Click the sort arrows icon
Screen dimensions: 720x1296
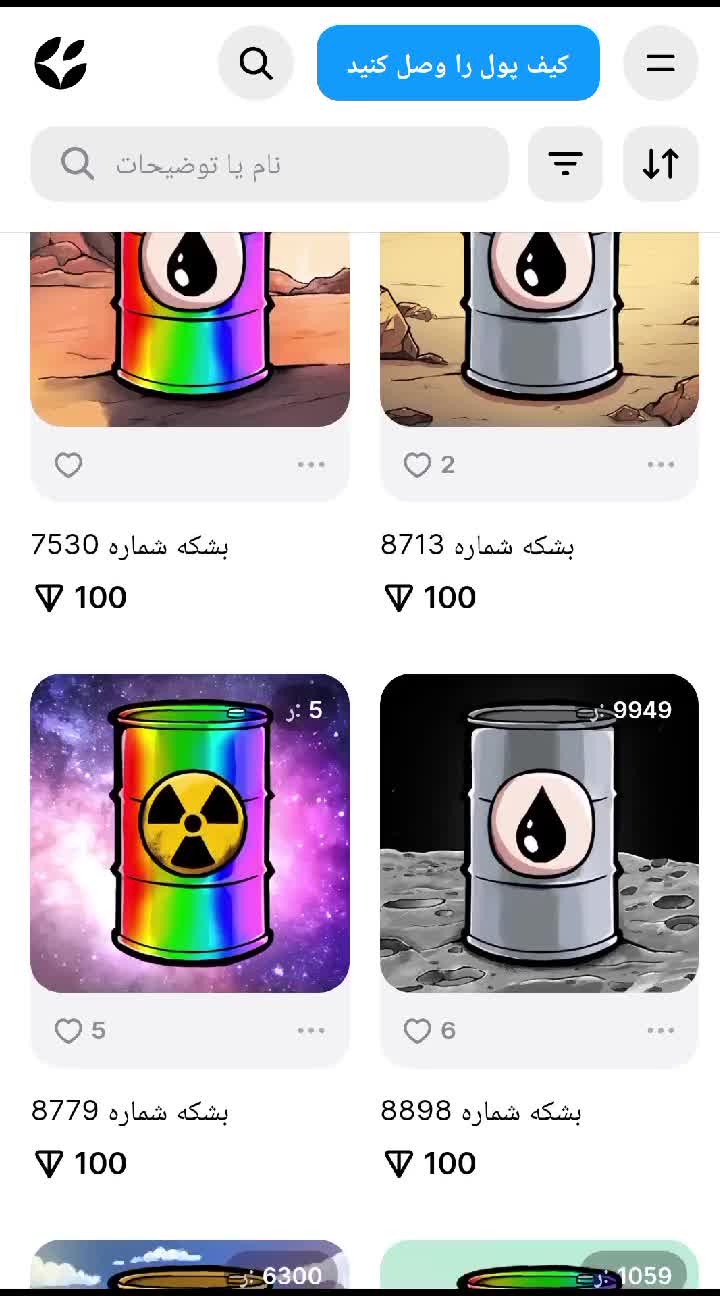point(660,163)
